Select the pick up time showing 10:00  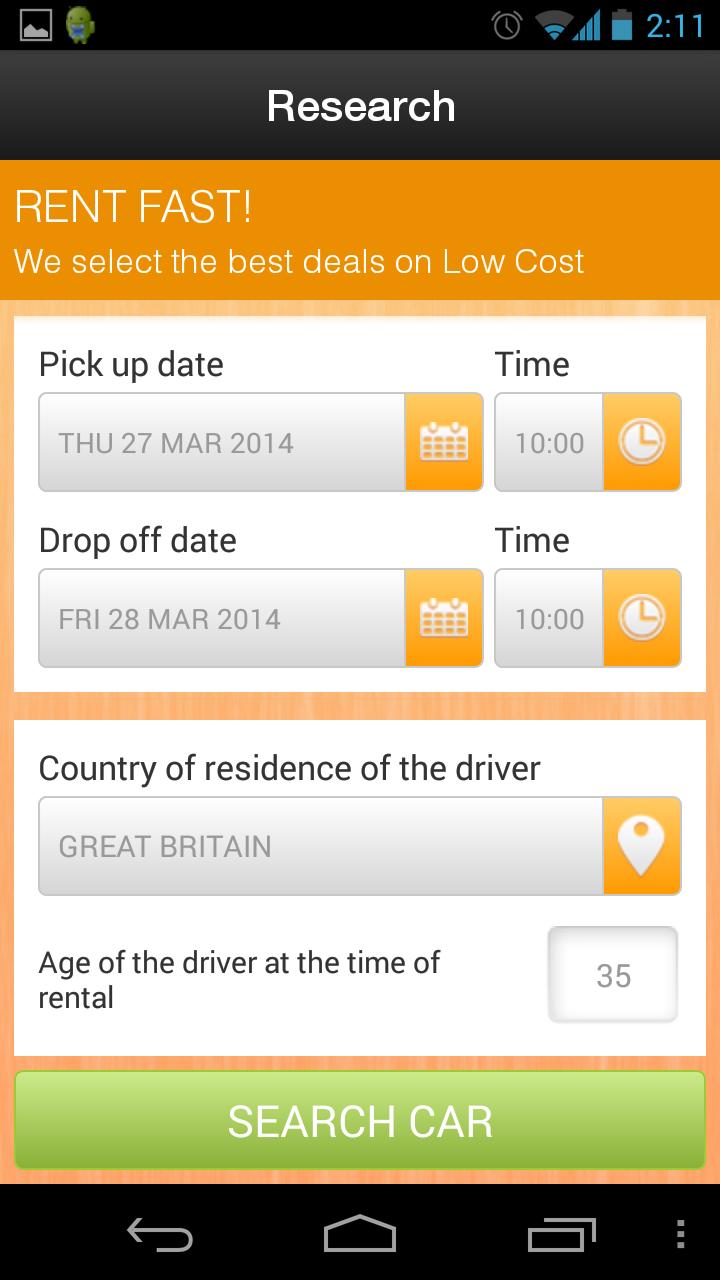pos(548,442)
